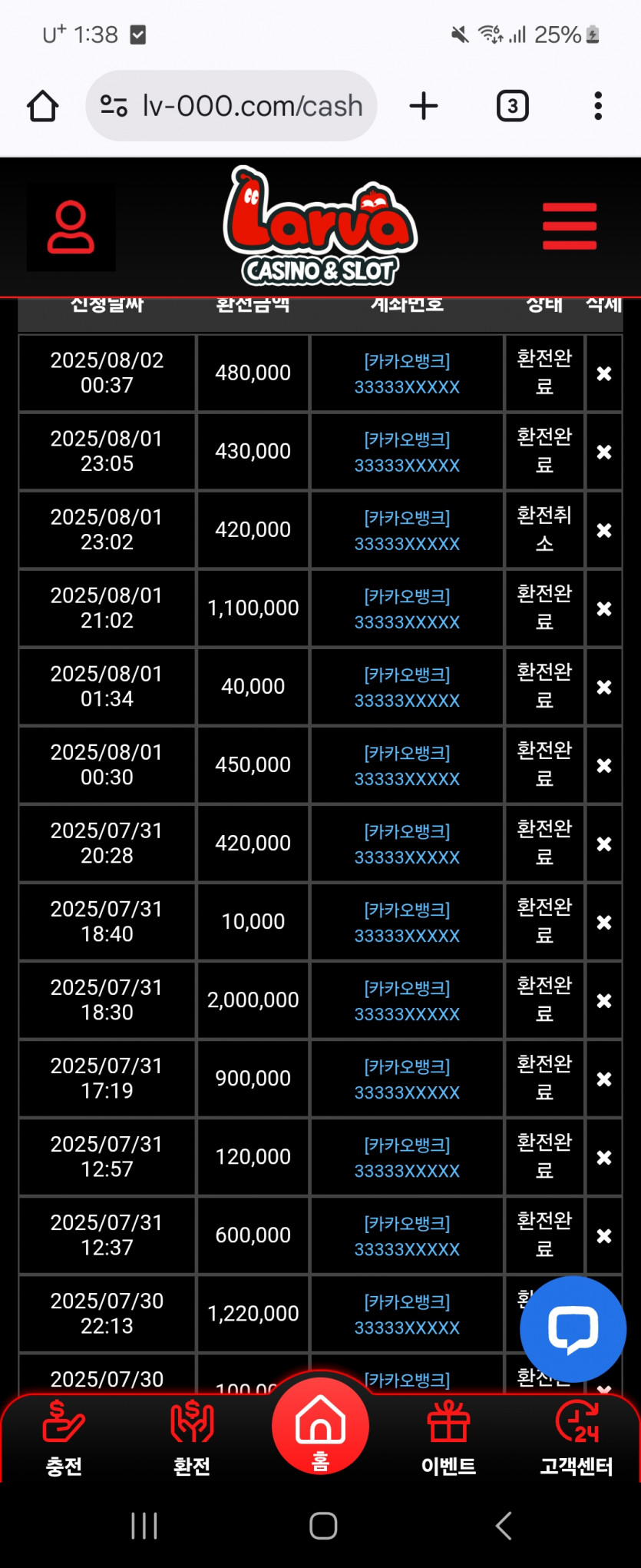Open the 고객센터 customer center
Viewport: 641px width, 1568px height.
577,1438
